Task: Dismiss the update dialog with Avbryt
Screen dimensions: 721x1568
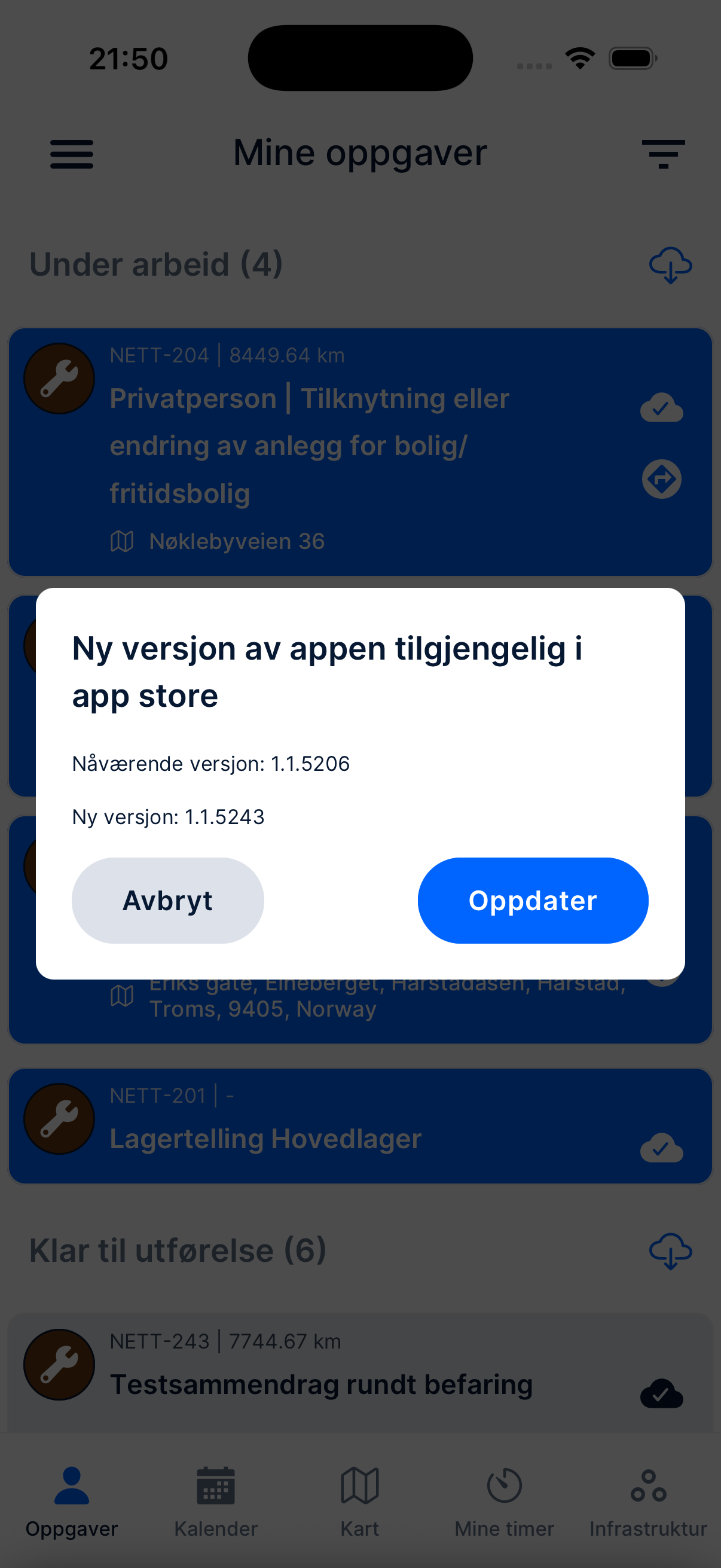Action: pos(168,900)
